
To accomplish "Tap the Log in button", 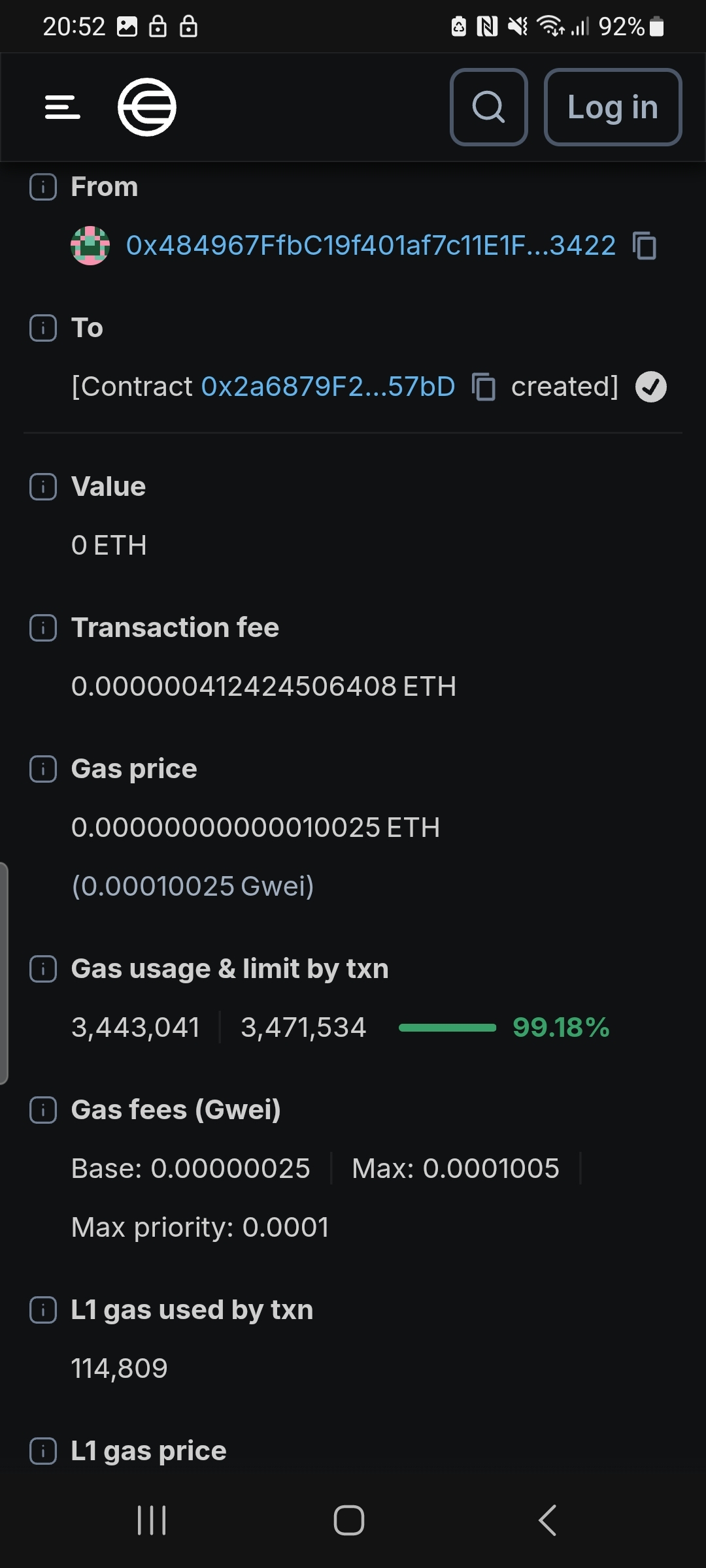I will pos(613,107).
